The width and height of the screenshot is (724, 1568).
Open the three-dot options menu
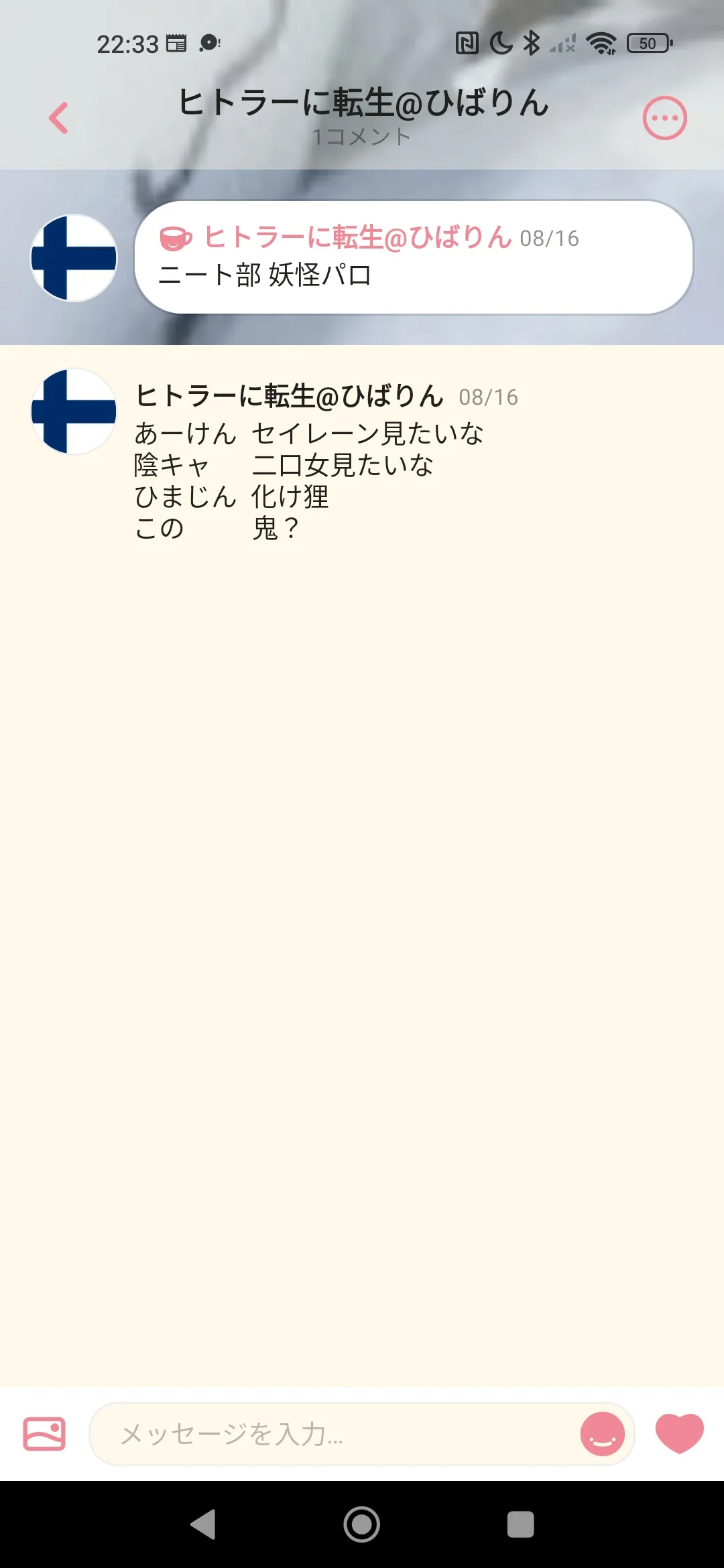point(664,118)
